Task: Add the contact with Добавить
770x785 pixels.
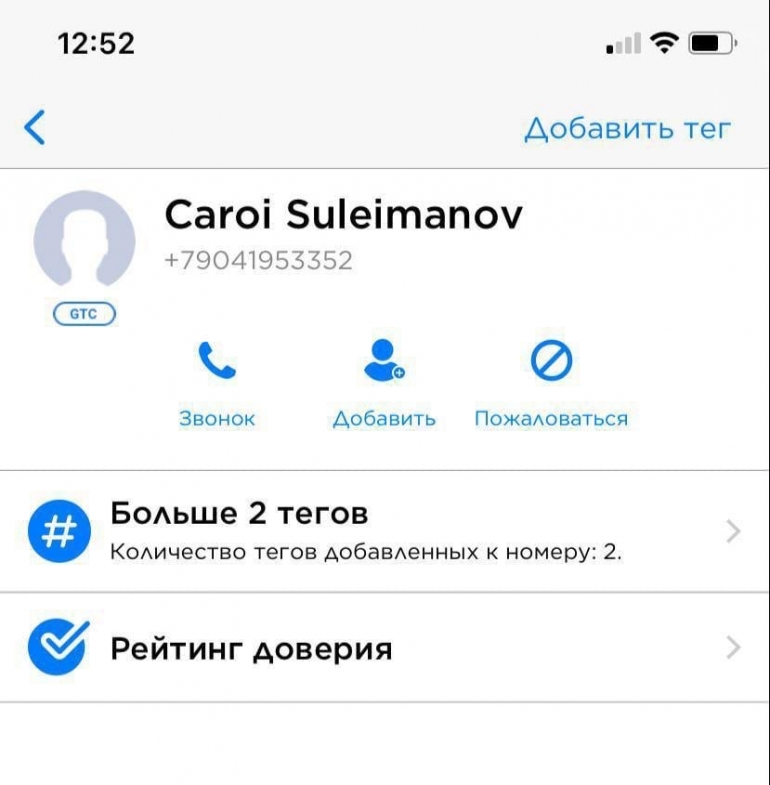Action: [x=384, y=380]
